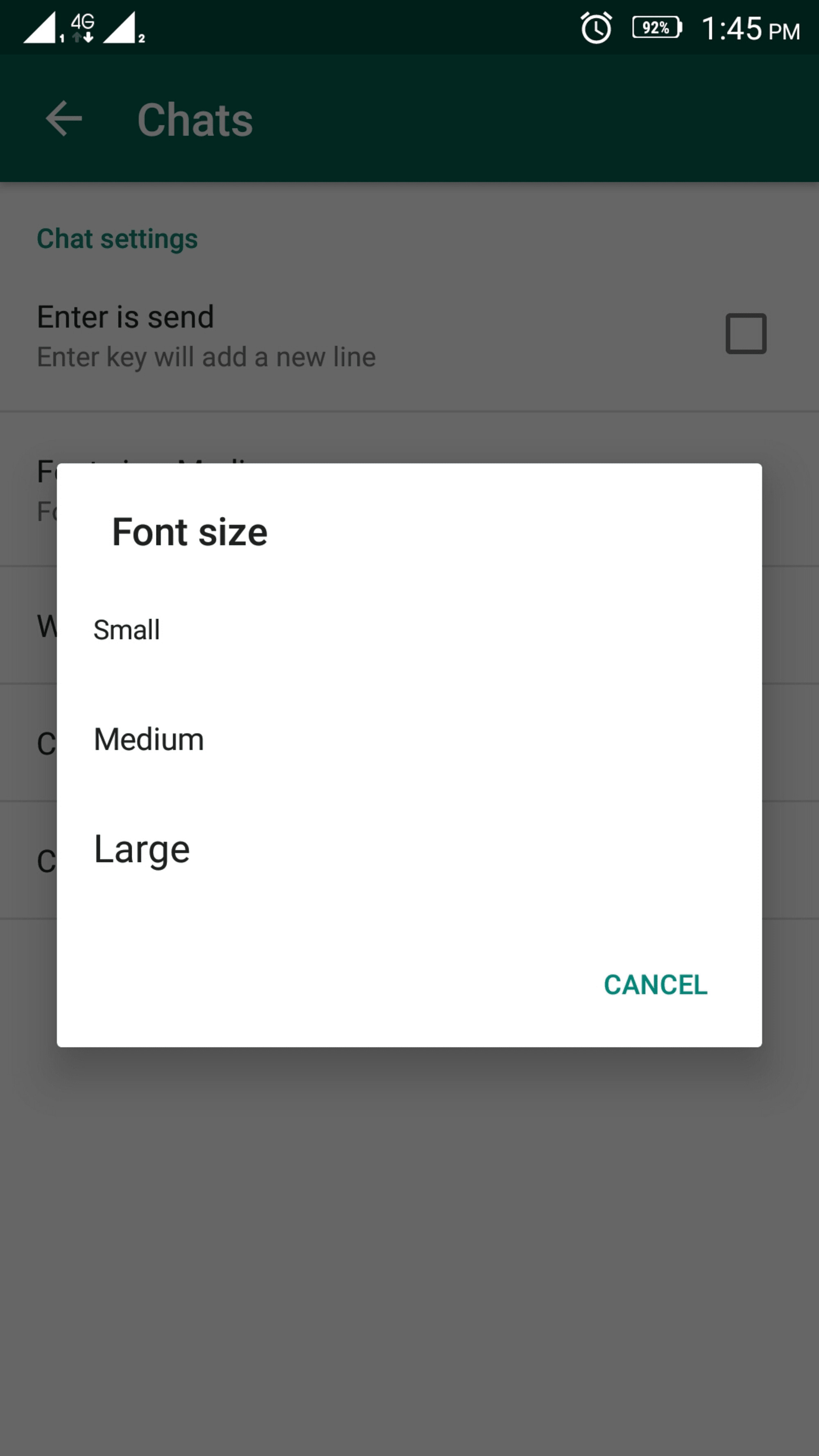Screen dimensions: 819x1456
Task: Select the Small font size
Action: click(409, 630)
